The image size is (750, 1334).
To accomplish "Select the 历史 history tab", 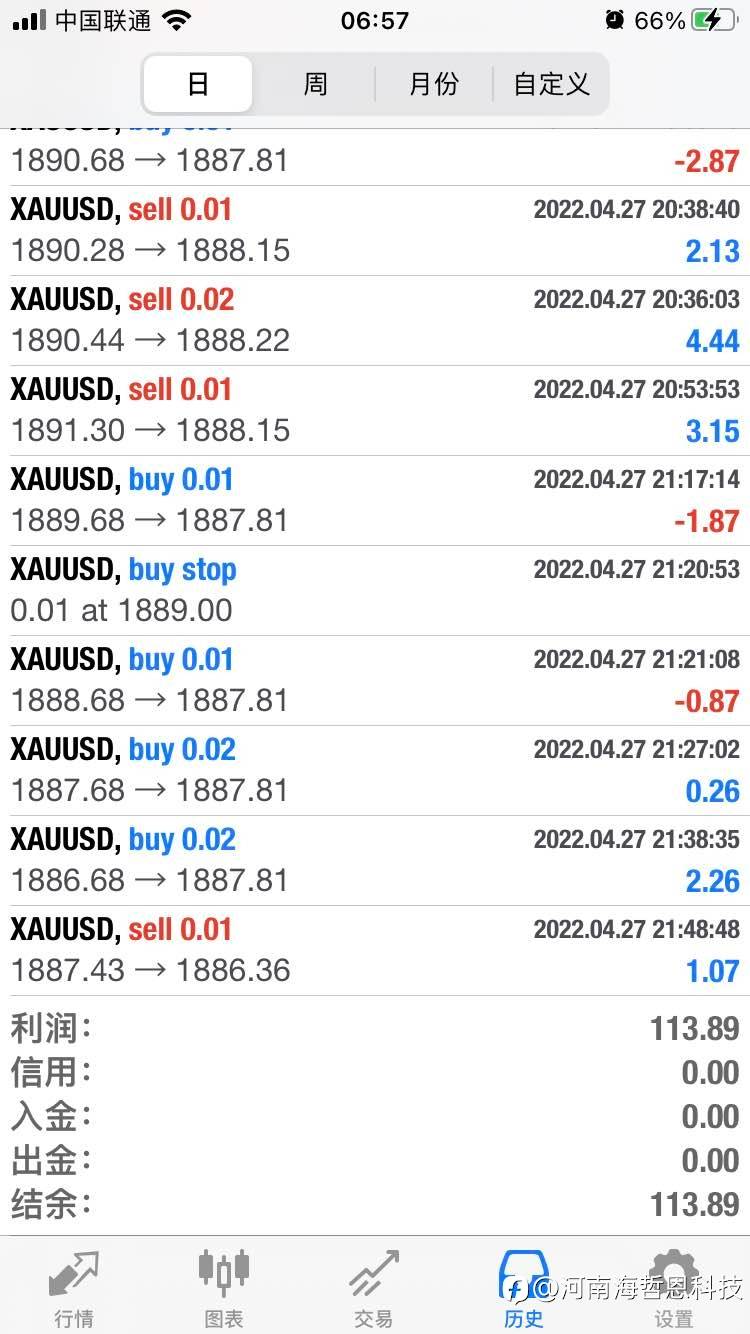I will pyautogui.click(x=524, y=1288).
